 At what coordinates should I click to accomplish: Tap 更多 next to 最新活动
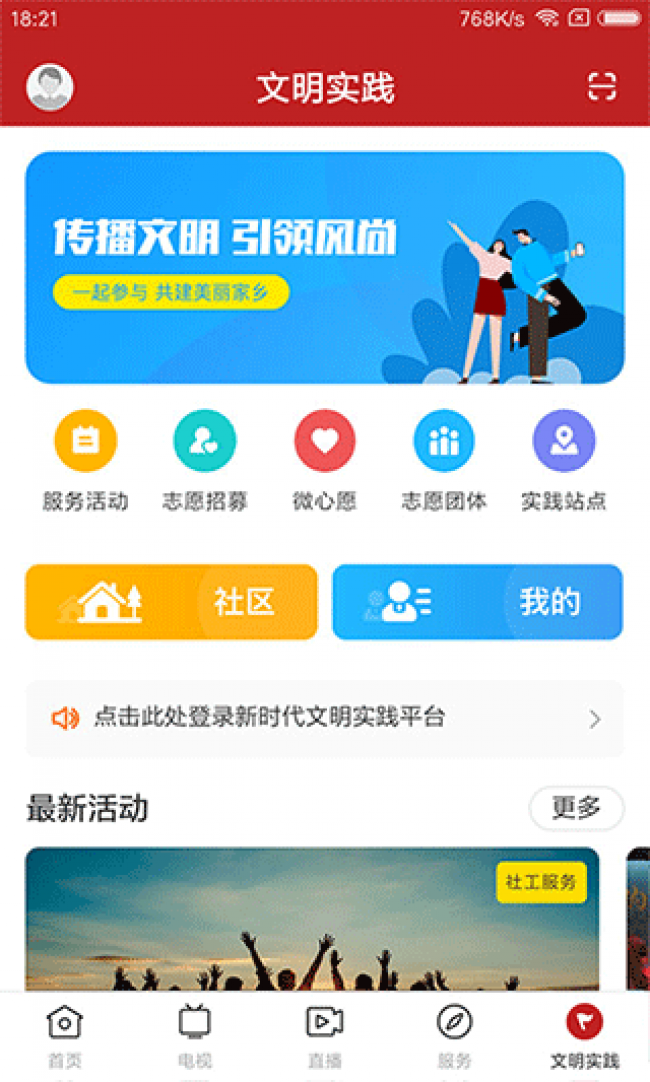click(x=576, y=808)
